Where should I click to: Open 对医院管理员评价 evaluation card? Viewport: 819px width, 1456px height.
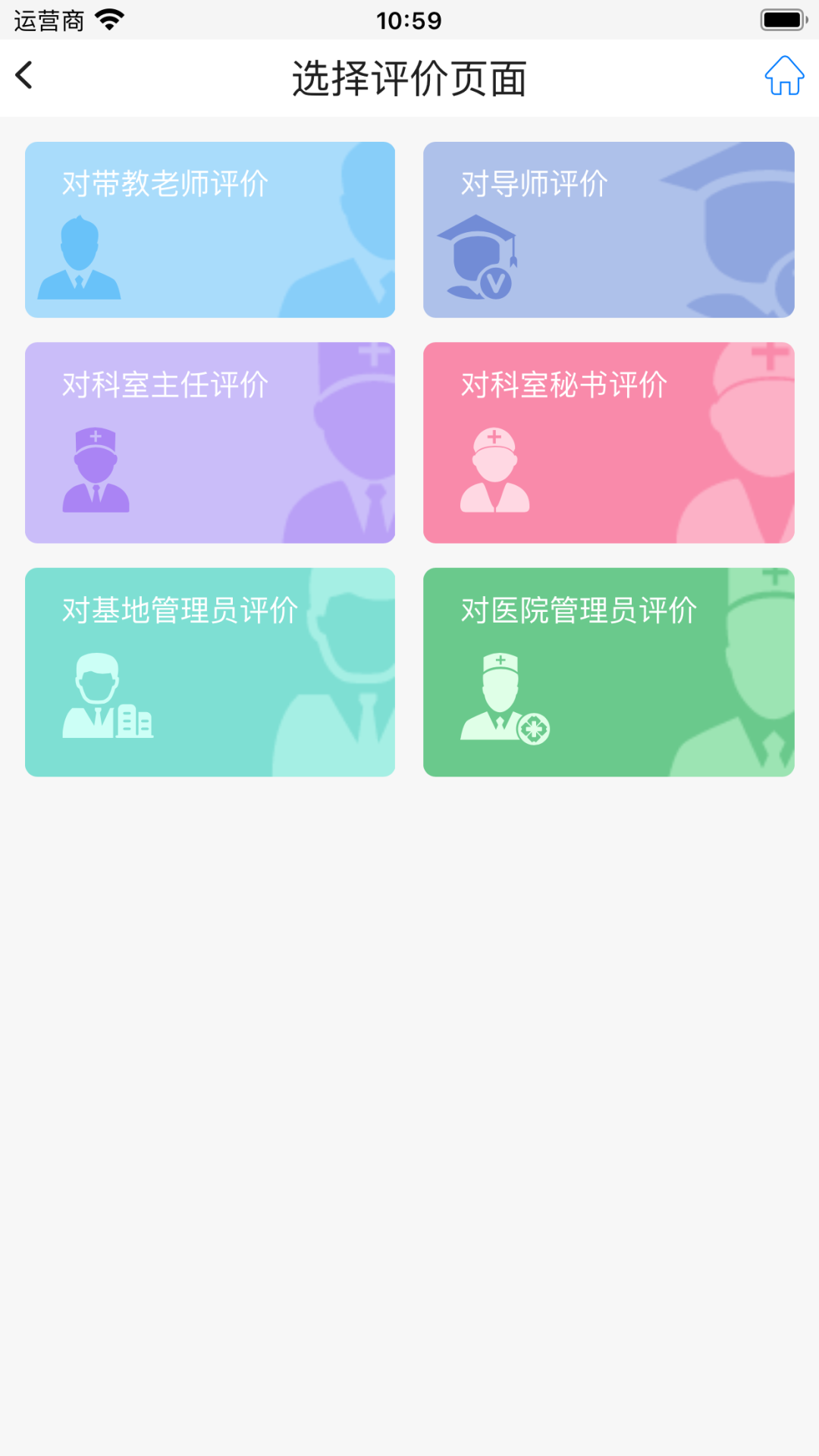click(x=609, y=671)
